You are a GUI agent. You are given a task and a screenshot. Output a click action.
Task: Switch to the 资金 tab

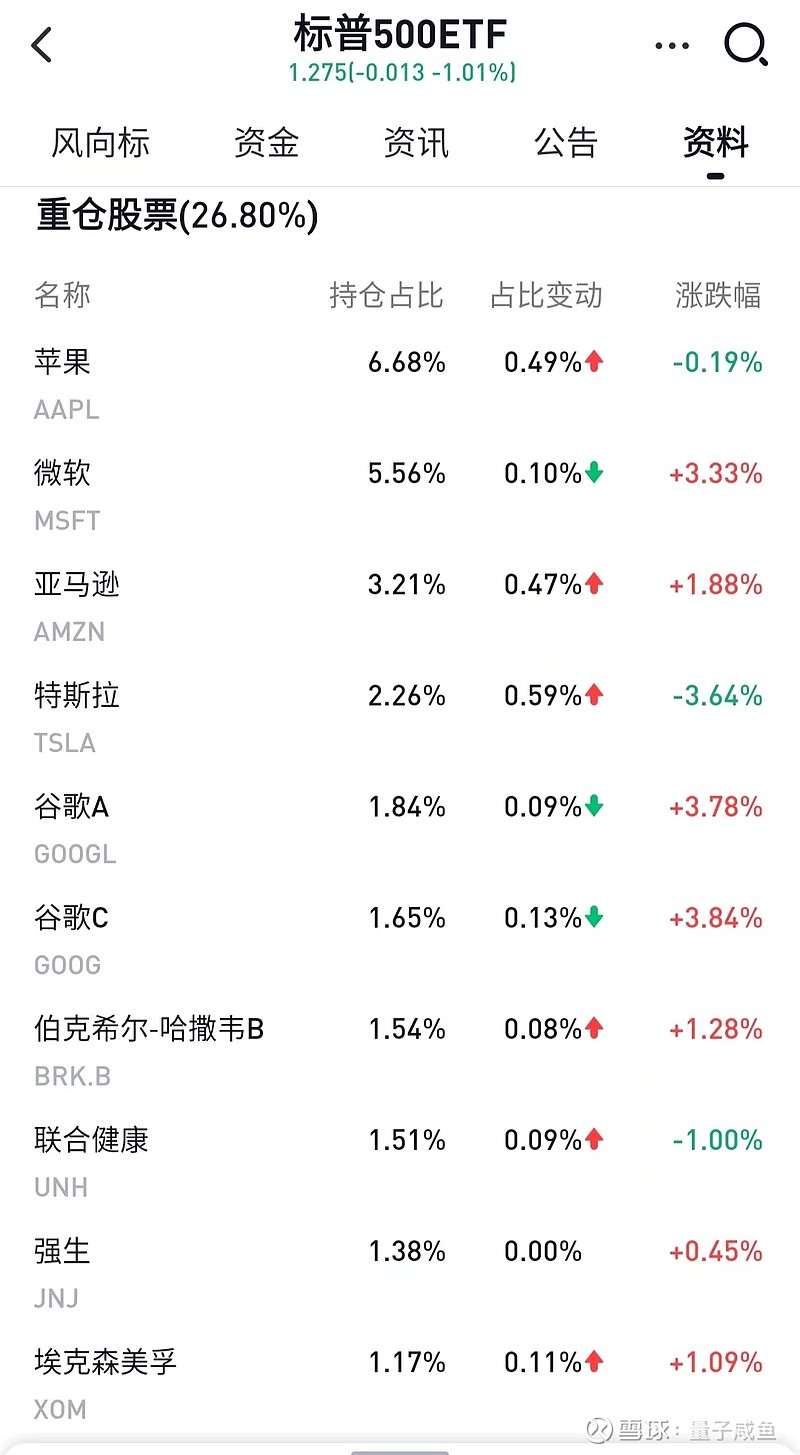pos(265,144)
